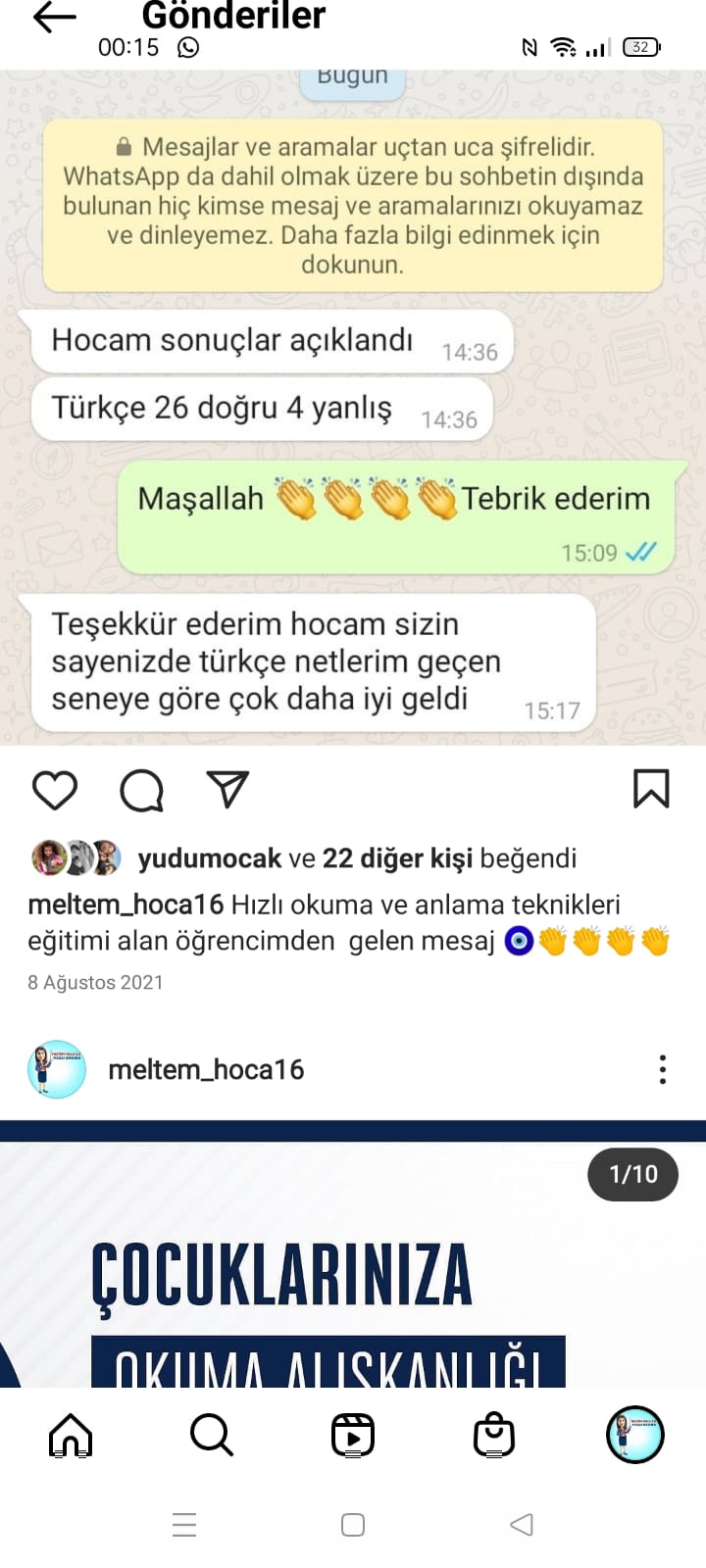Like the post by tapping the heart icon

click(54, 789)
